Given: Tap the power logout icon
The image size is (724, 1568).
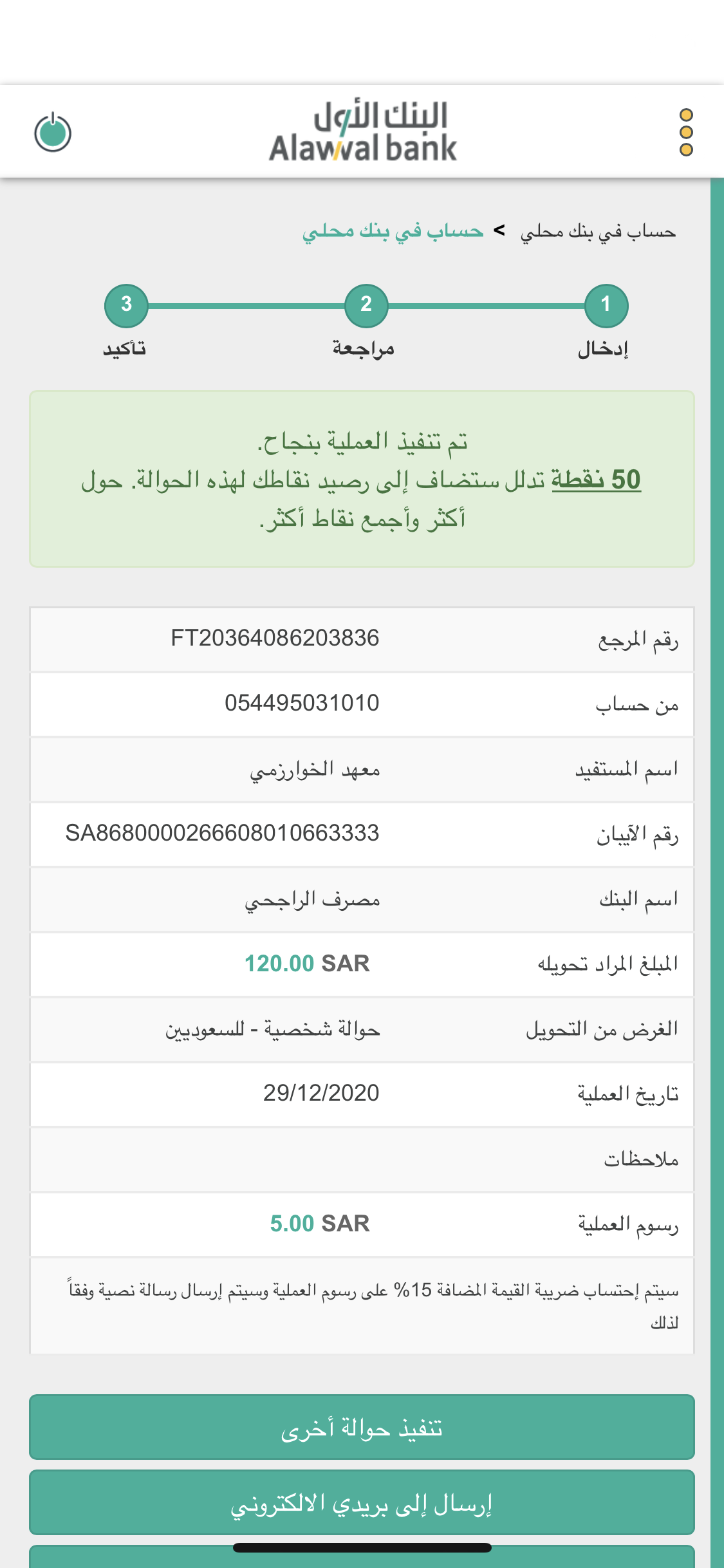Looking at the screenshot, I should [53, 133].
